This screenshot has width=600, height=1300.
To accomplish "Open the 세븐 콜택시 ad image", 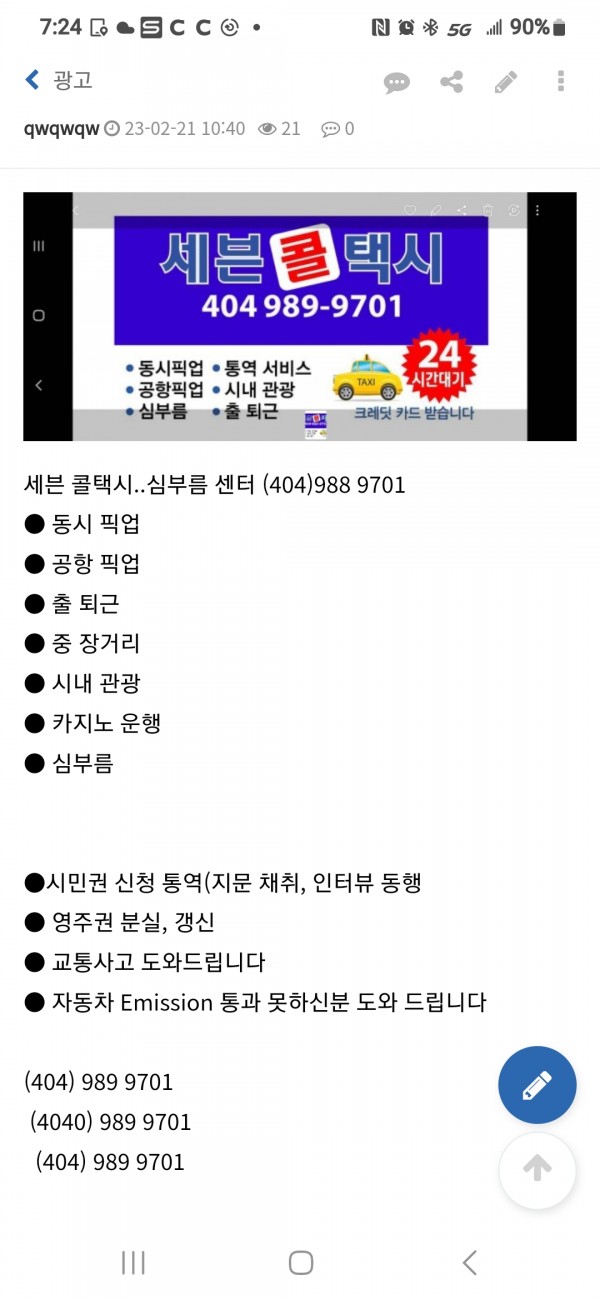I will pyautogui.click(x=300, y=316).
